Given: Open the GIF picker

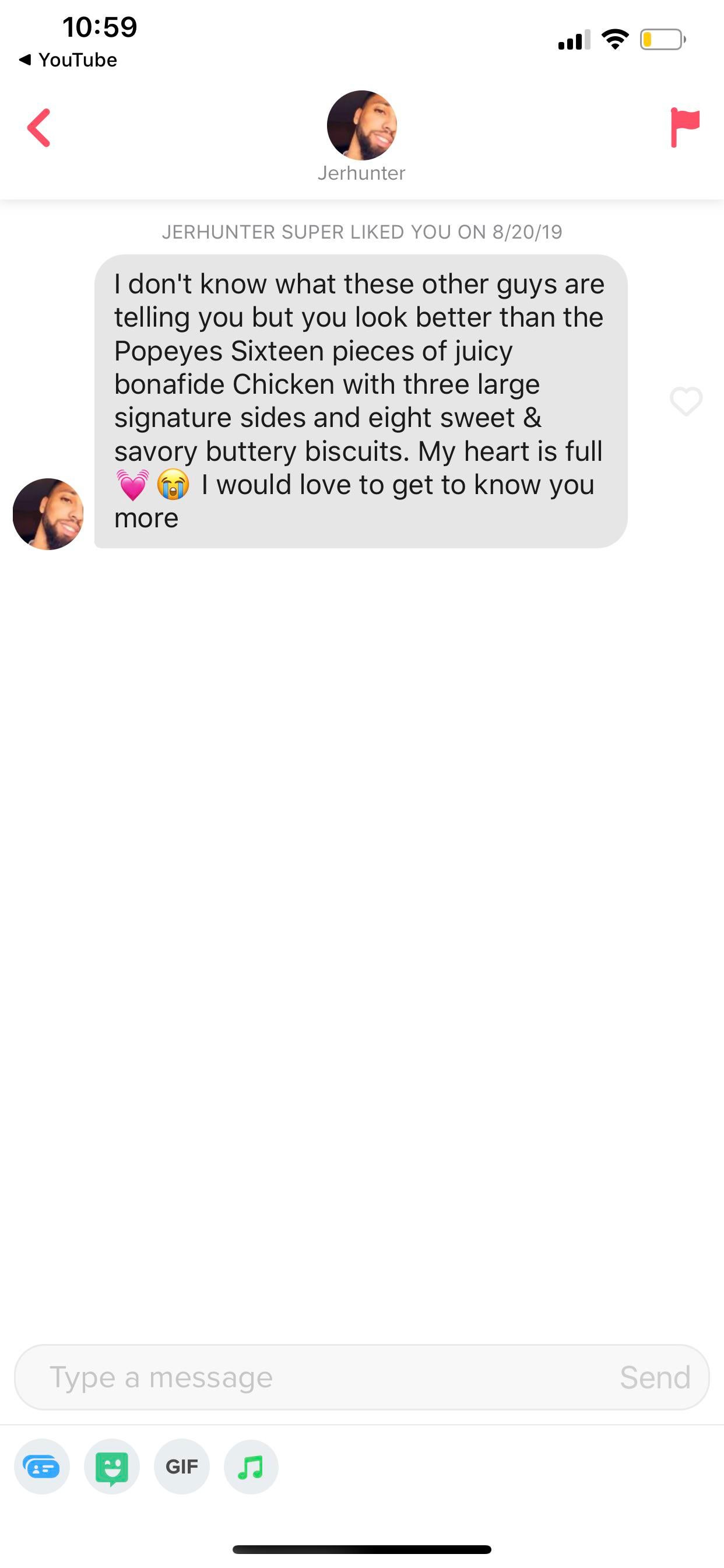Looking at the screenshot, I should coord(182,1466).
